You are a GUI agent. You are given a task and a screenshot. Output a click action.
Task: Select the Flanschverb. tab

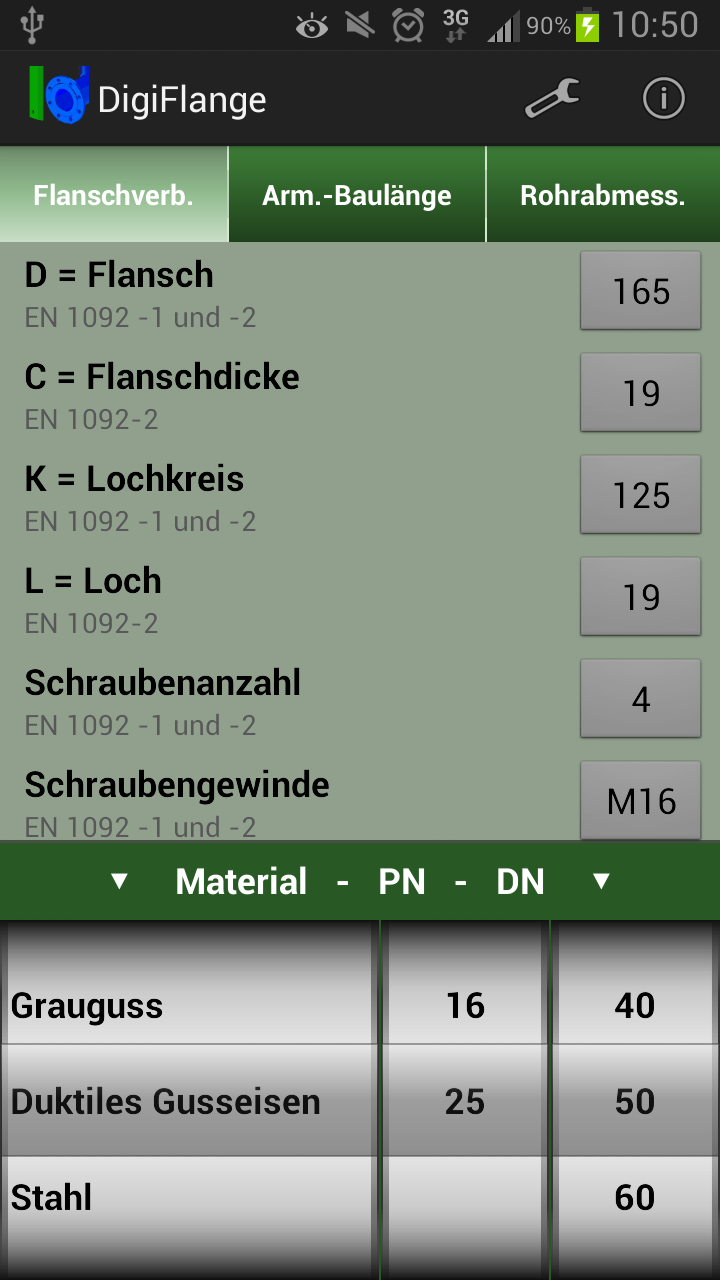click(114, 195)
